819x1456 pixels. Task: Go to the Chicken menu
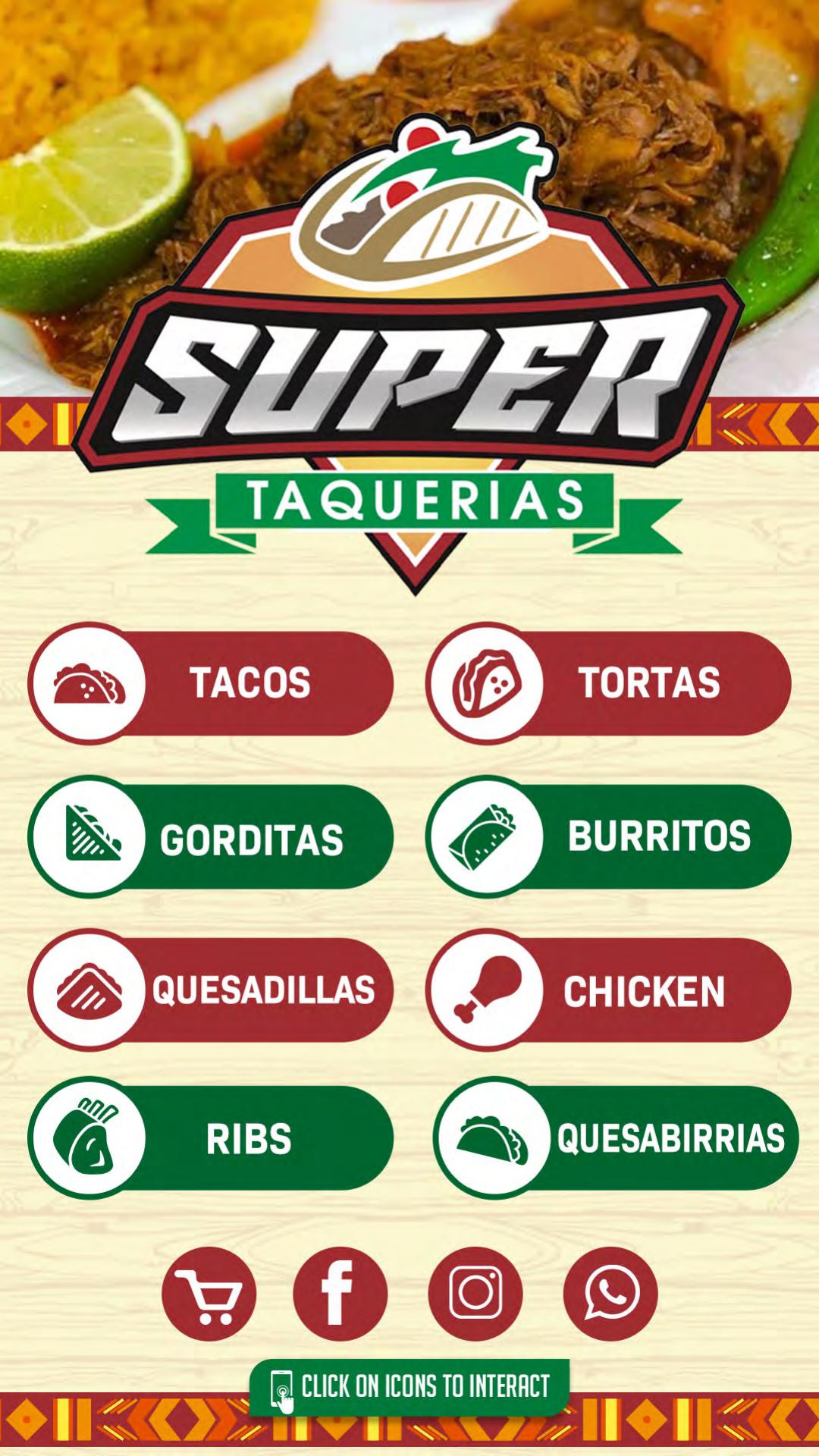pos(609,990)
